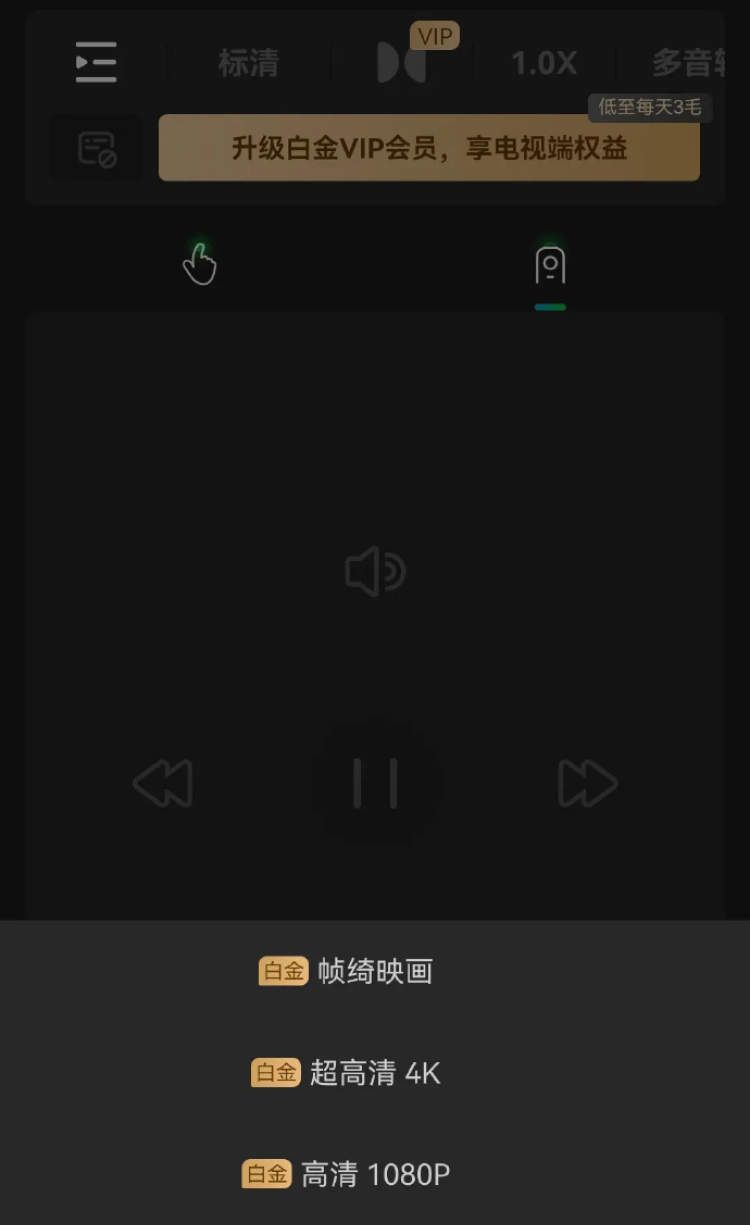The width and height of the screenshot is (750, 1225).
Task: Click the 升级白金VIP会员 upgrade banner
Action: coord(428,148)
